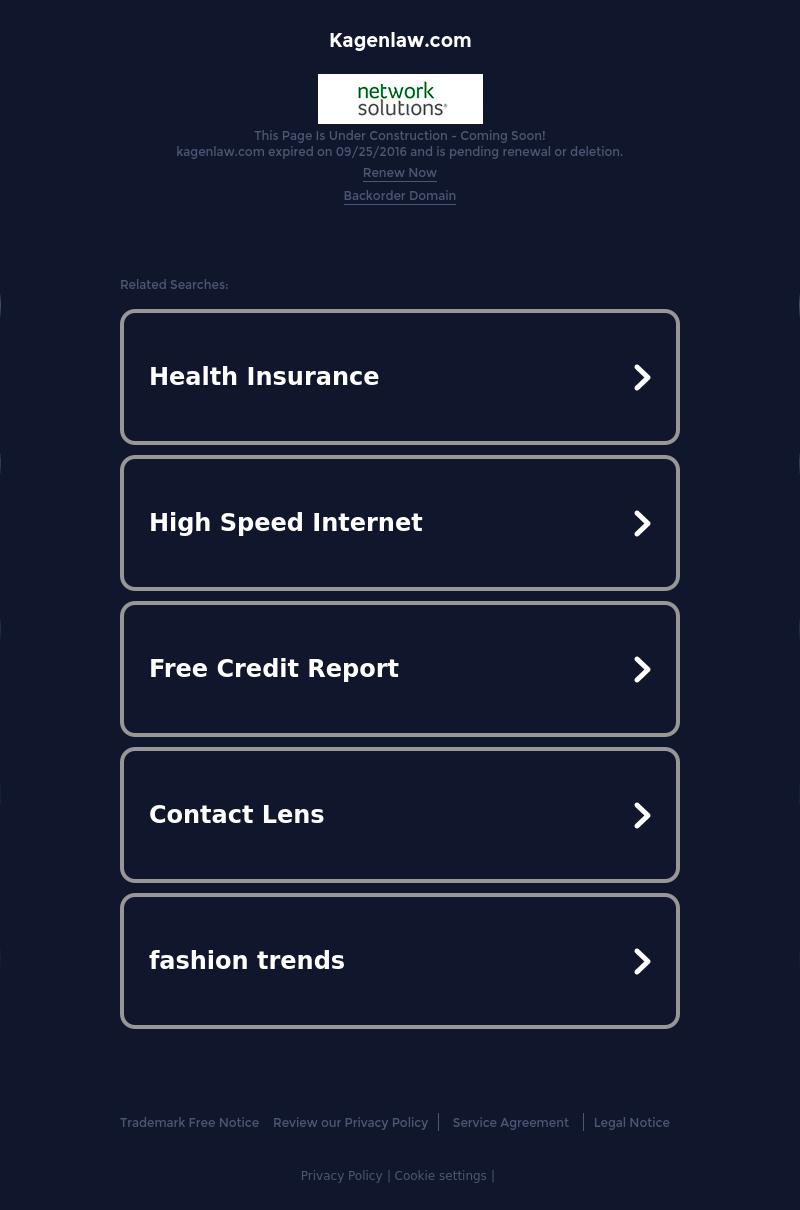The image size is (800, 1210).
Task: Open the Service Agreement
Action: [510, 1123]
